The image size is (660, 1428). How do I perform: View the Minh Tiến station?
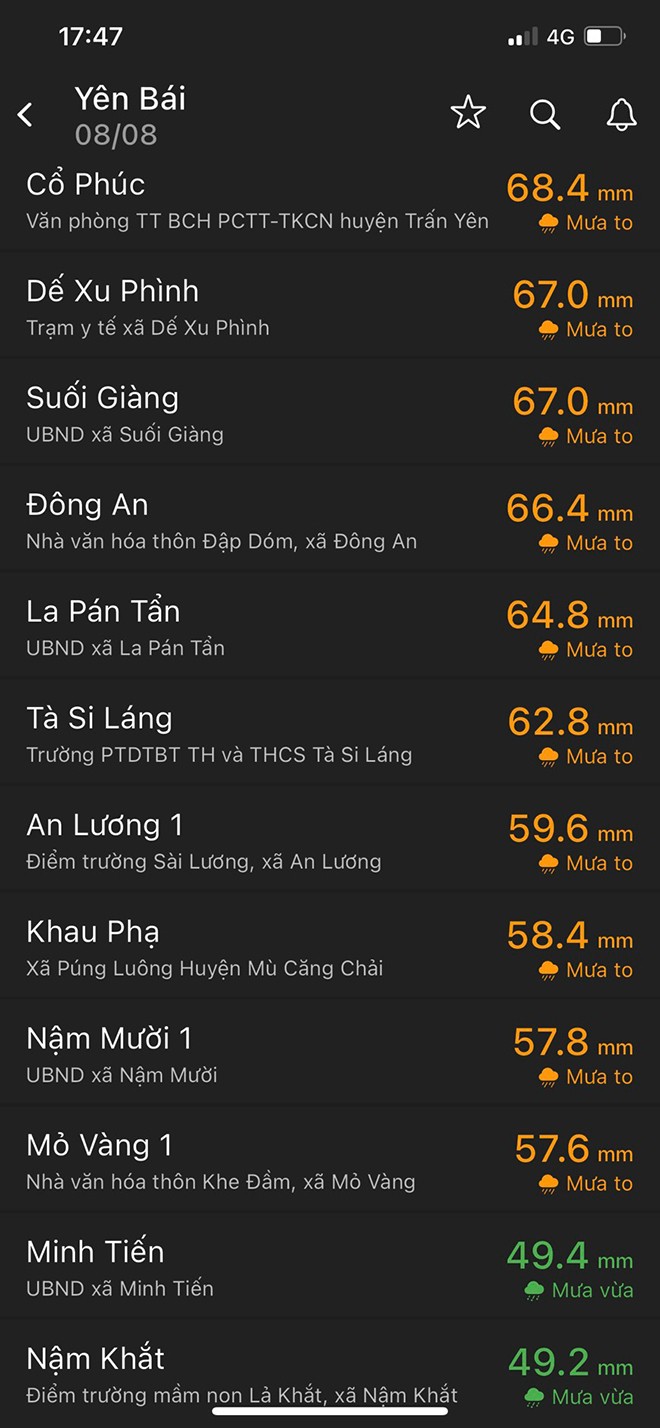coord(330,1267)
